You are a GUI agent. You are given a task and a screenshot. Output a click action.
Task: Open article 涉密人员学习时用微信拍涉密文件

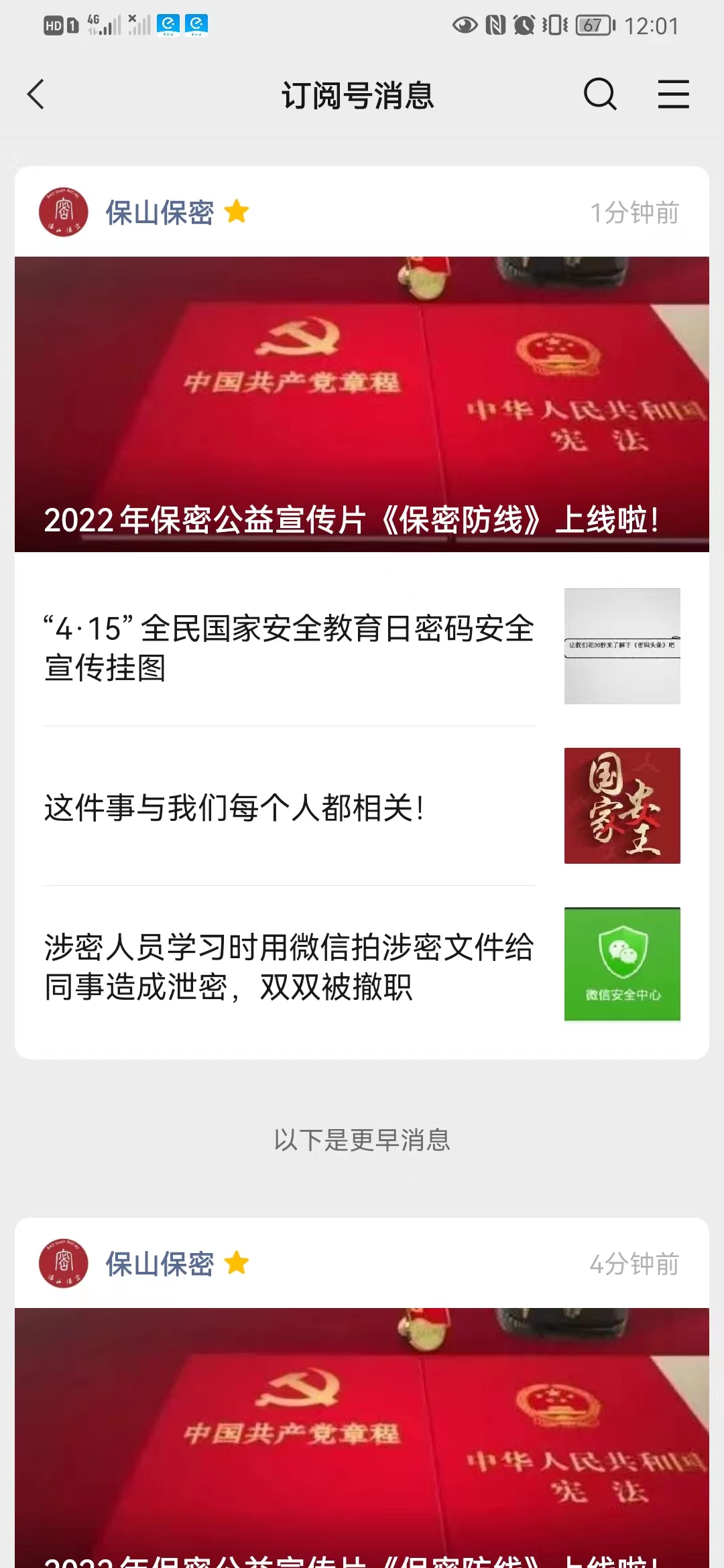[x=290, y=966]
